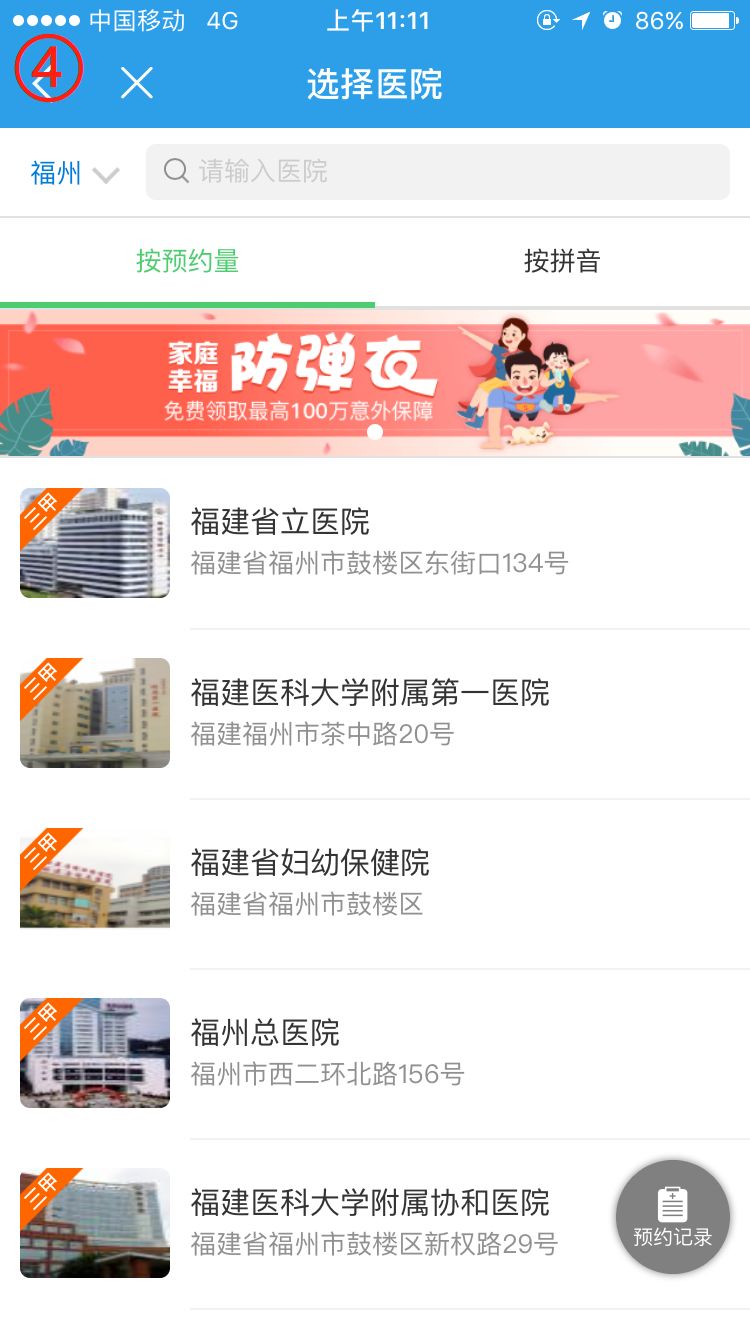Image resolution: width=750 pixels, height=1334 pixels.
Task: Select 福建省立医院
Action: point(380,542)
